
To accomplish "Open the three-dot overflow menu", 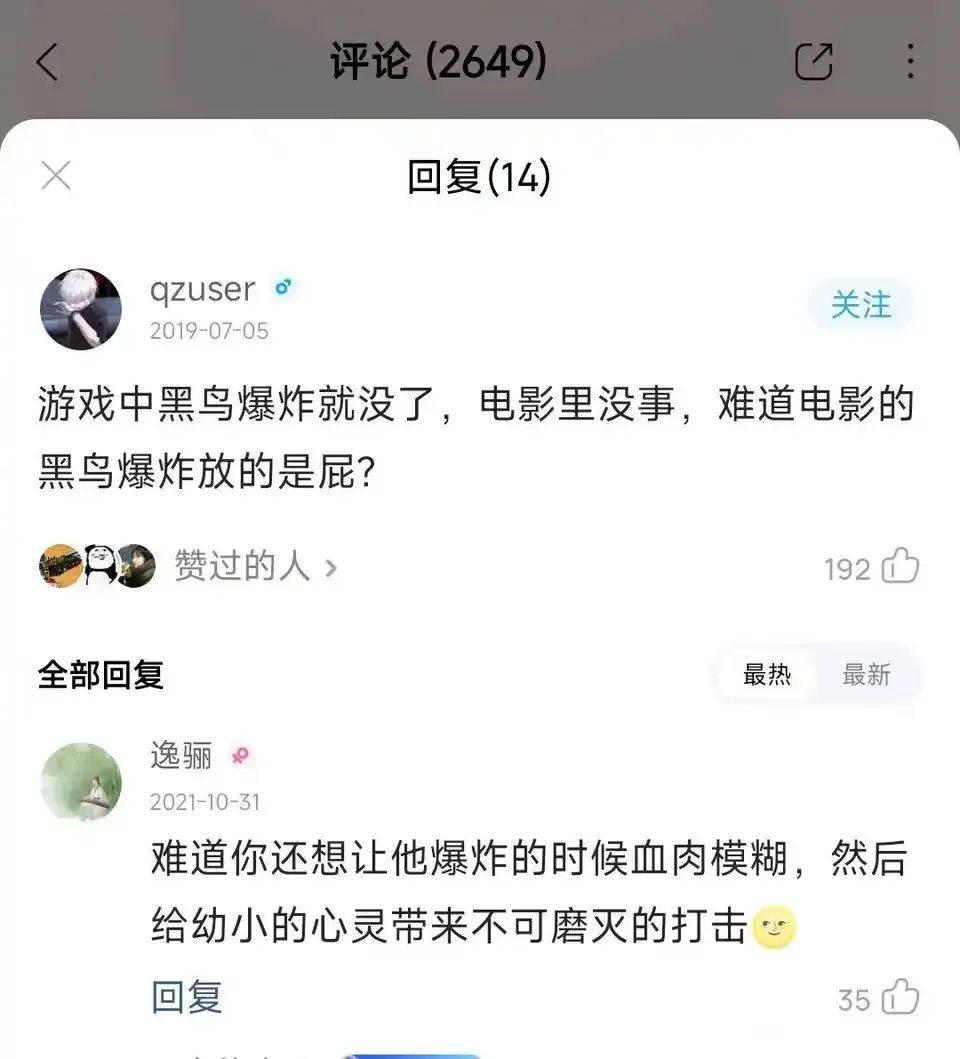I will click(909, 62).
